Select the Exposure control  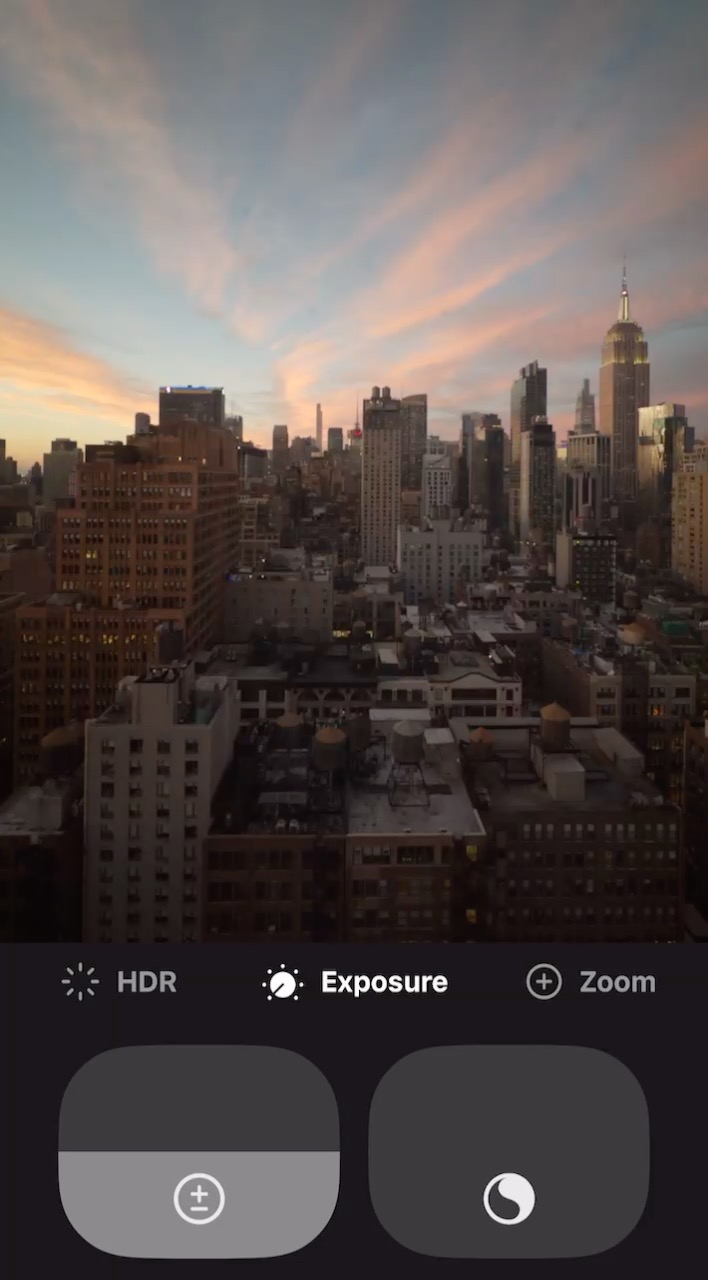[355, 982]
